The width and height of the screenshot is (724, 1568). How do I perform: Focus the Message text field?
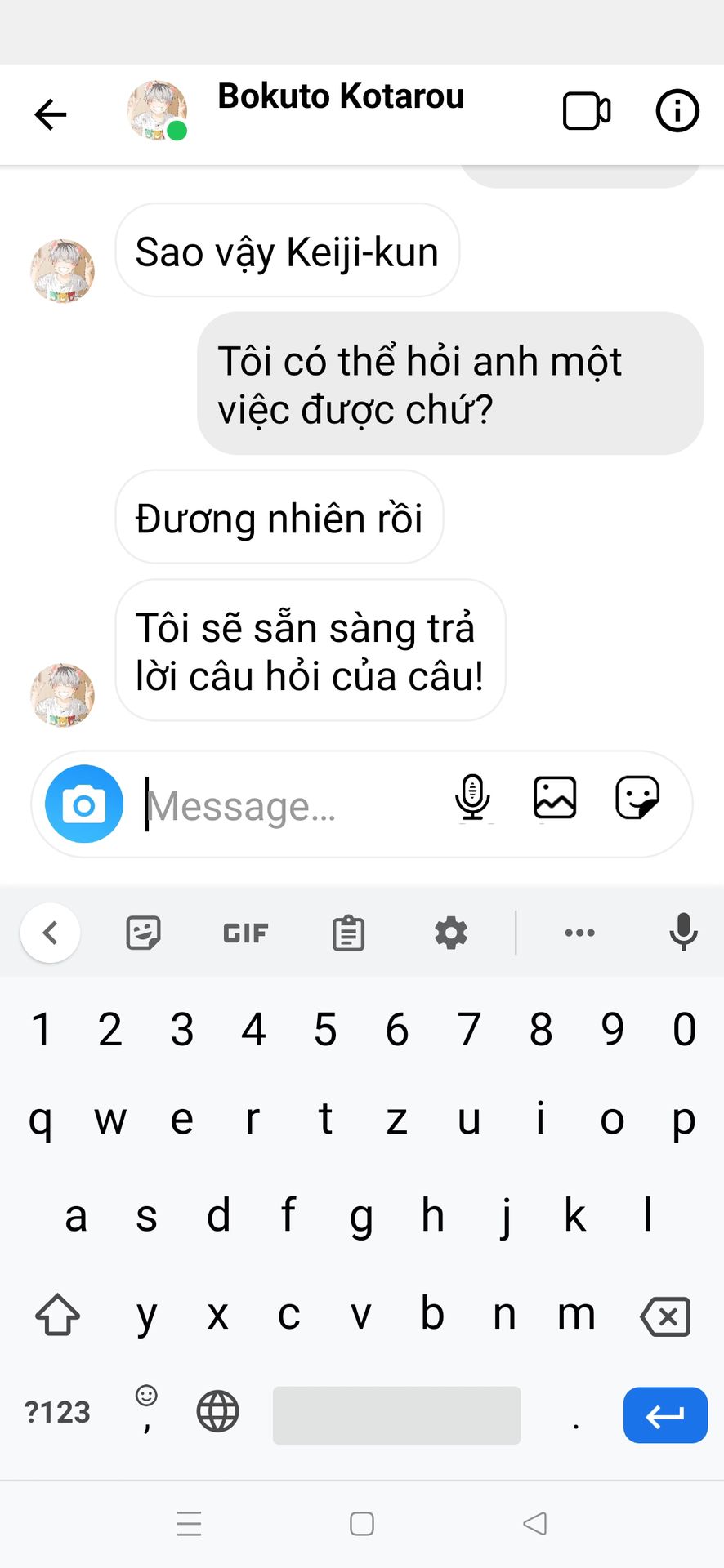[x=286, y=806]
